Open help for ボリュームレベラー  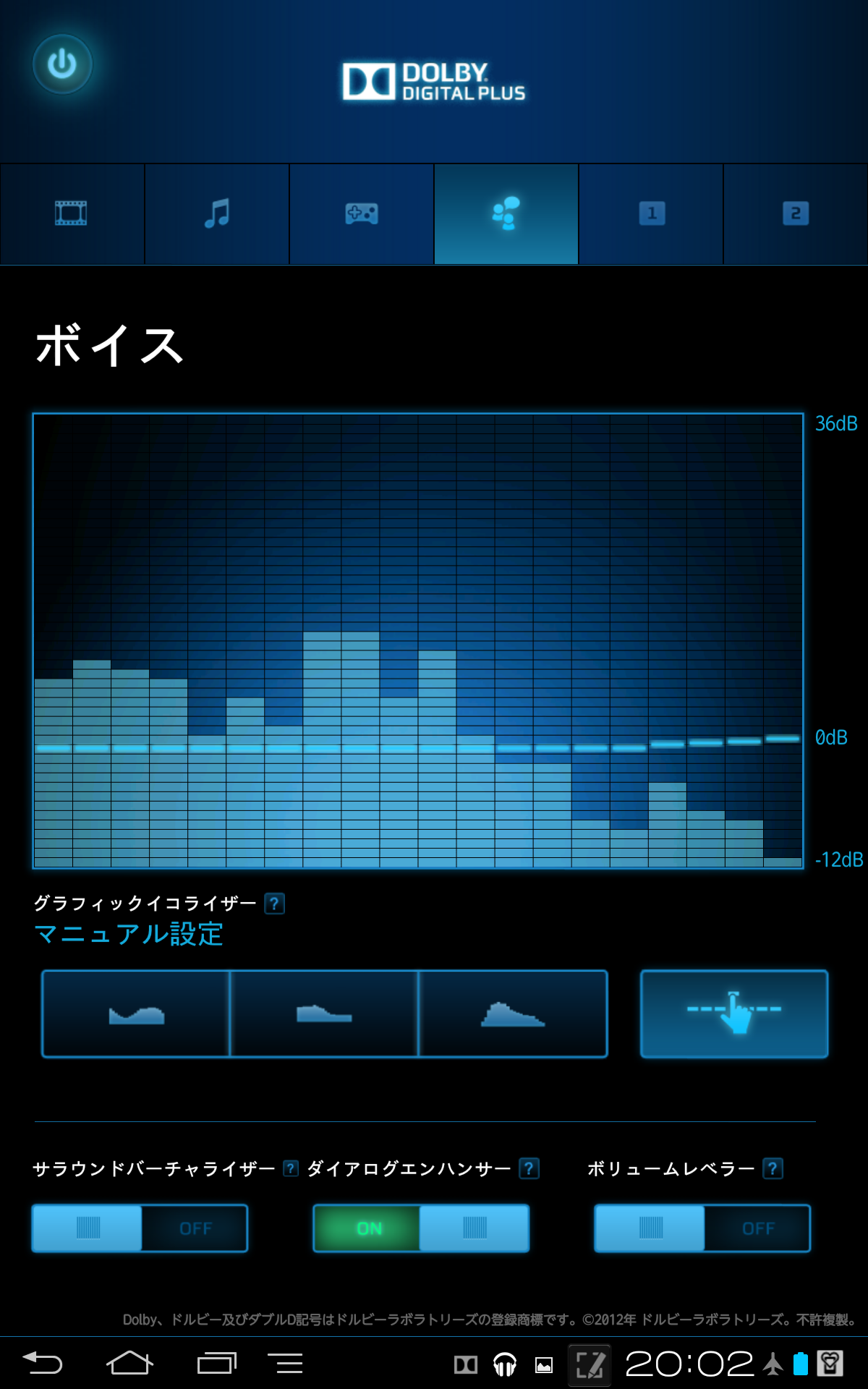tap(773, 1168)
